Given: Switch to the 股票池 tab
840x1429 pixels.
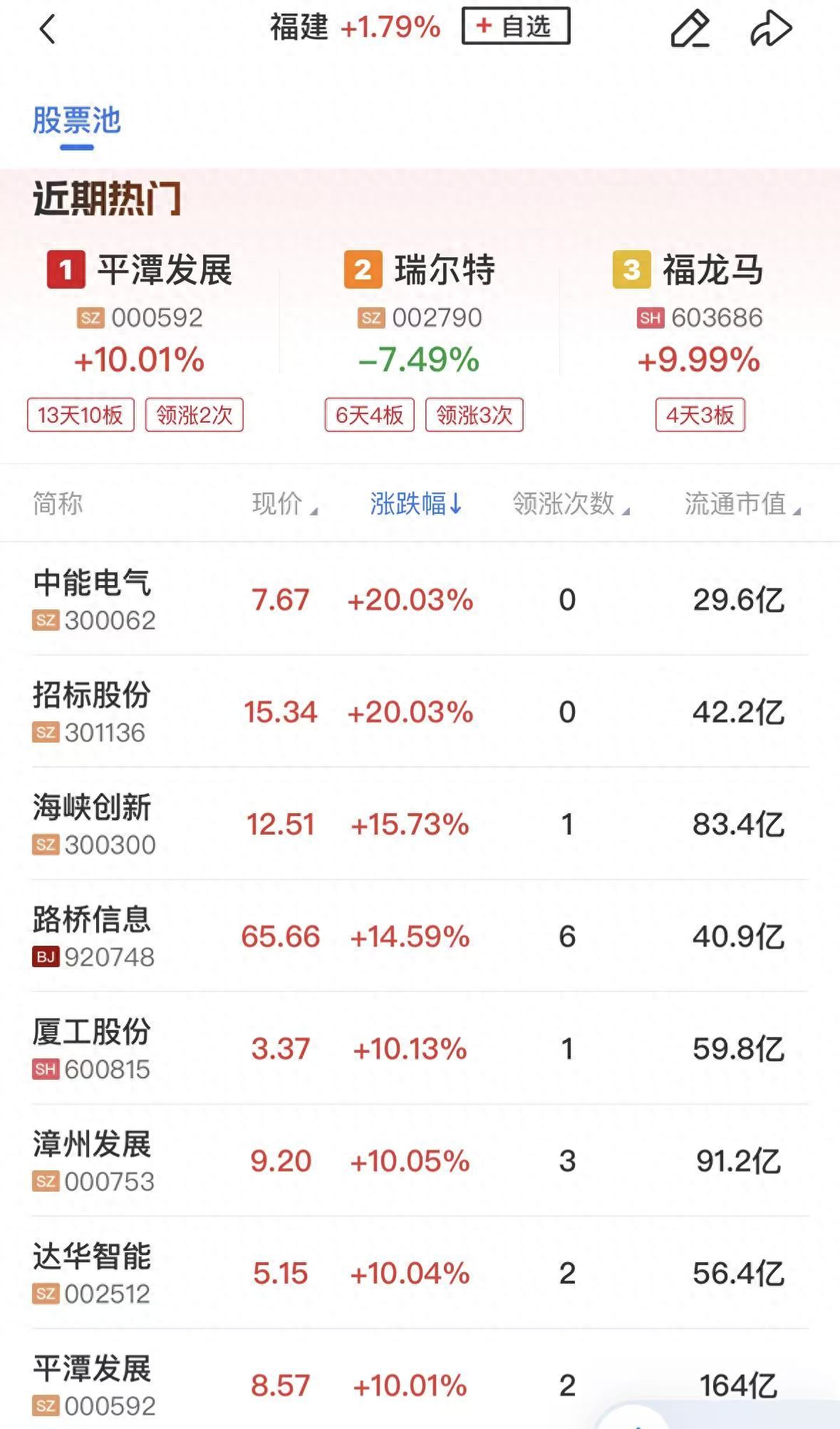Looking at the screenshot, I should 77,121.
